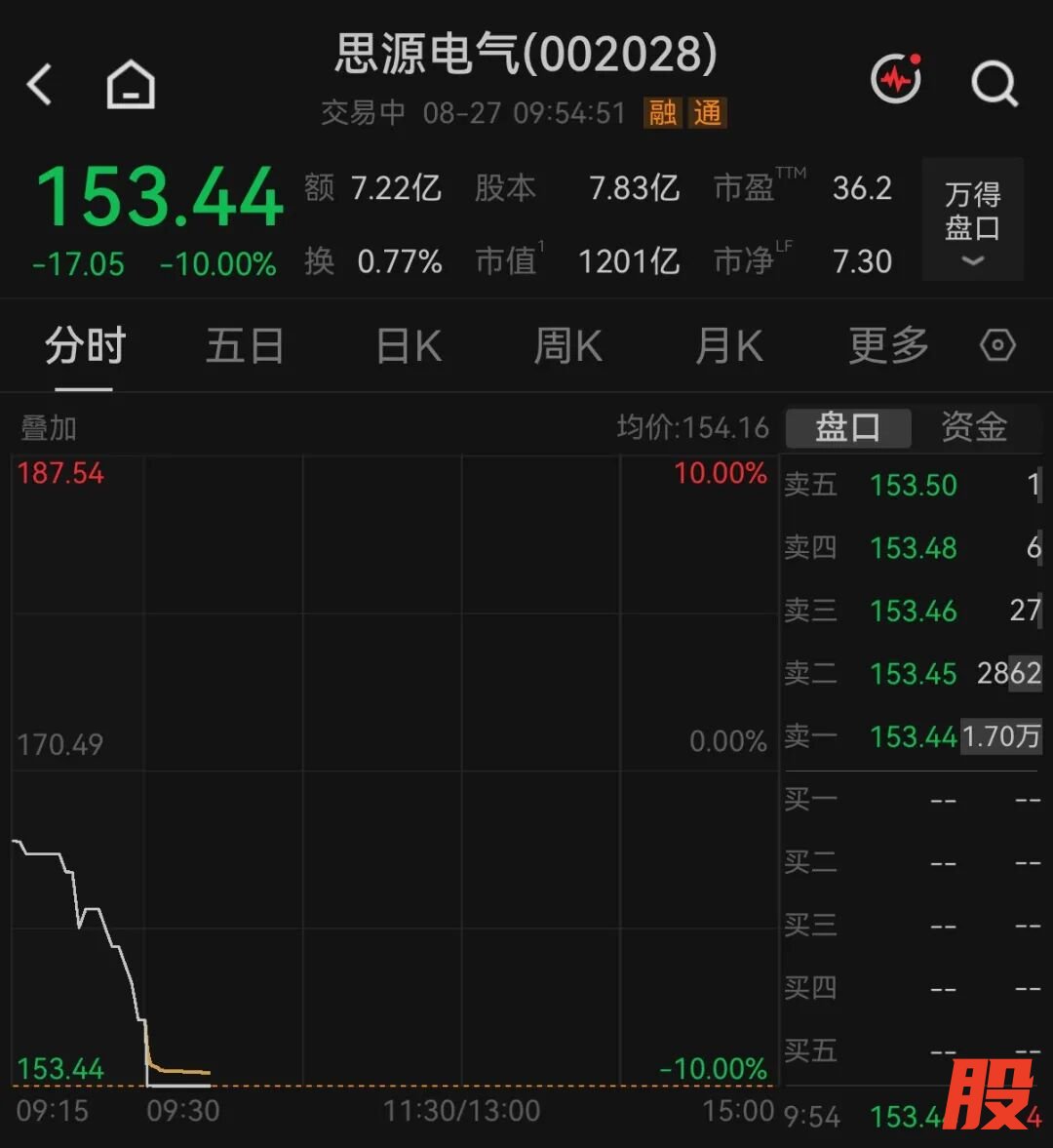The height and width of the screenshot is (1148, 1053).
Task: Switch to the 日K chart tab
Action: (x=409, y=345)
